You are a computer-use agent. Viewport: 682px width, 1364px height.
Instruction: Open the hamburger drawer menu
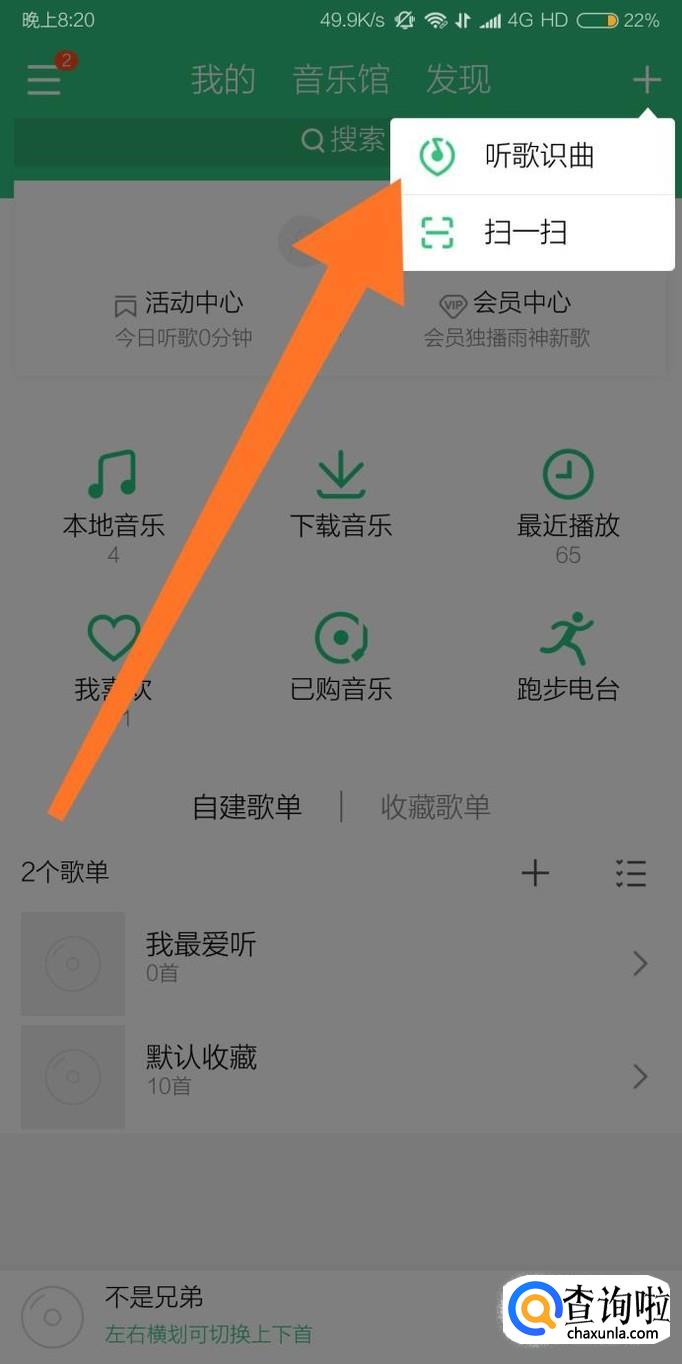coord(44,79)
